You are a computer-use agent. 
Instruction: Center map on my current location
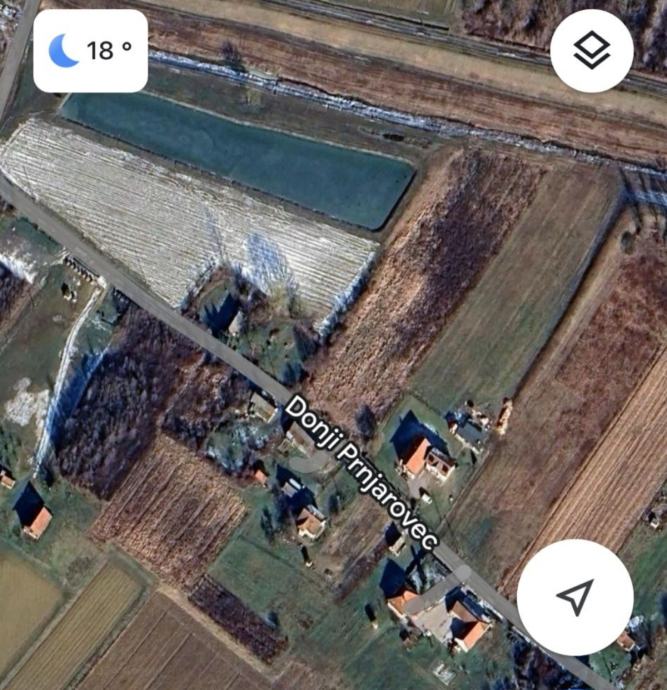tap(574, 597)
